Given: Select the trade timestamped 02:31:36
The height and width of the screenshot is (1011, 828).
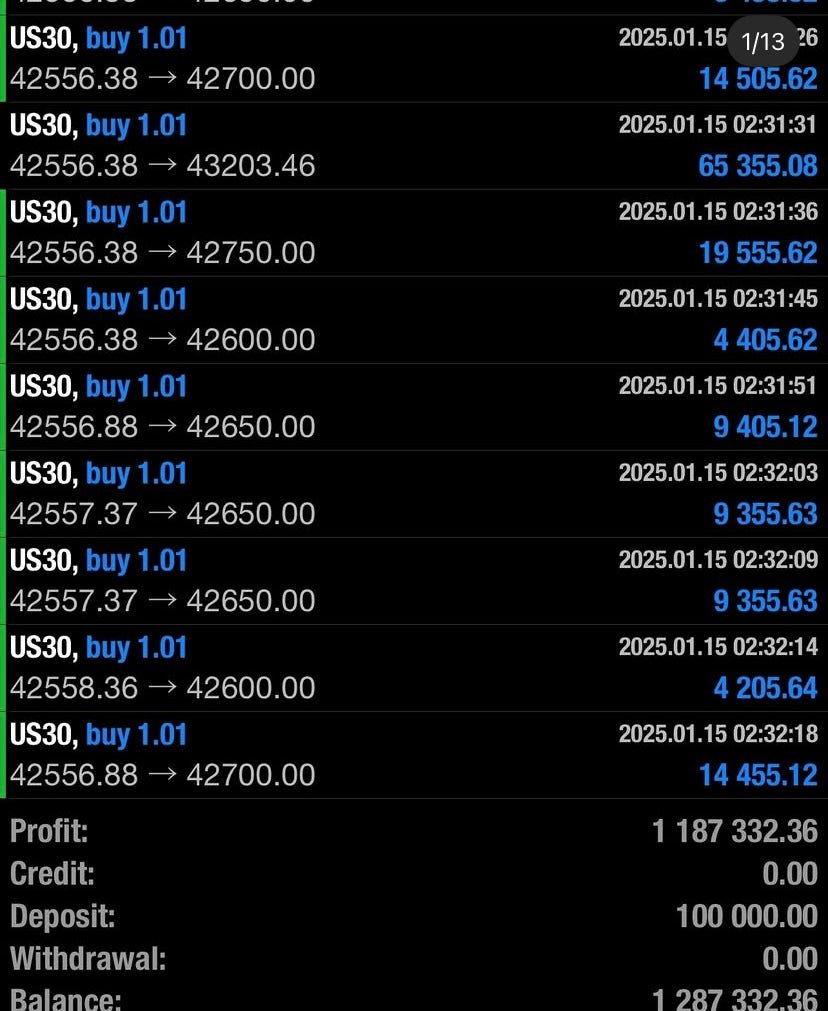Looking at the screenshot, I should [x=414, y=233].
